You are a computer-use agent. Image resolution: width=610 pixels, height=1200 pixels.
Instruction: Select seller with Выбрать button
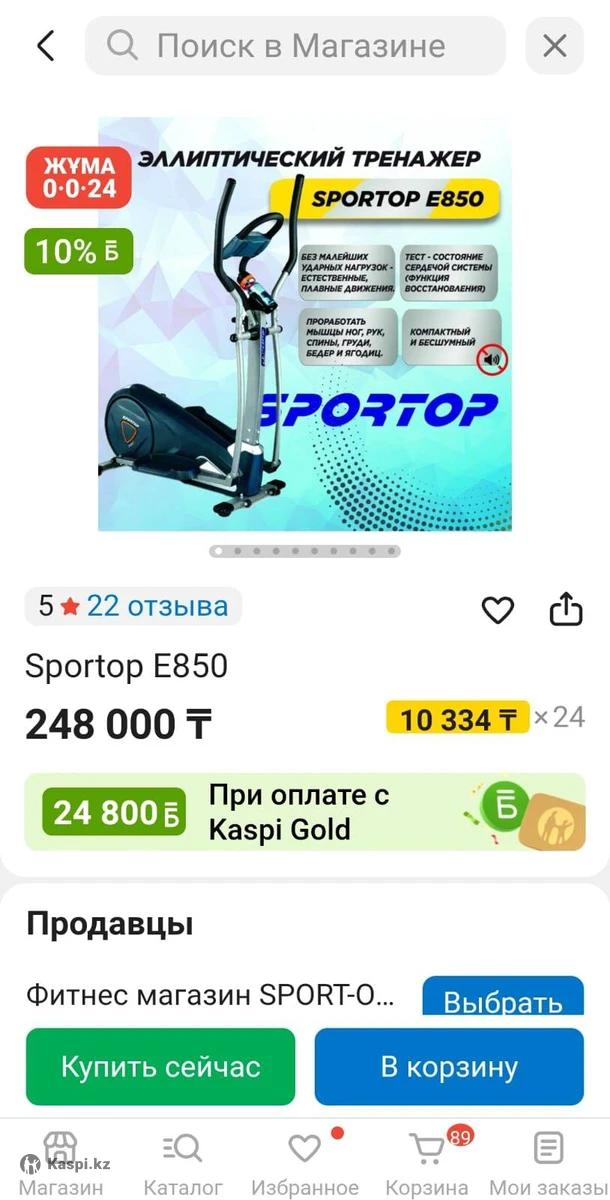click(x=502, y=998)
